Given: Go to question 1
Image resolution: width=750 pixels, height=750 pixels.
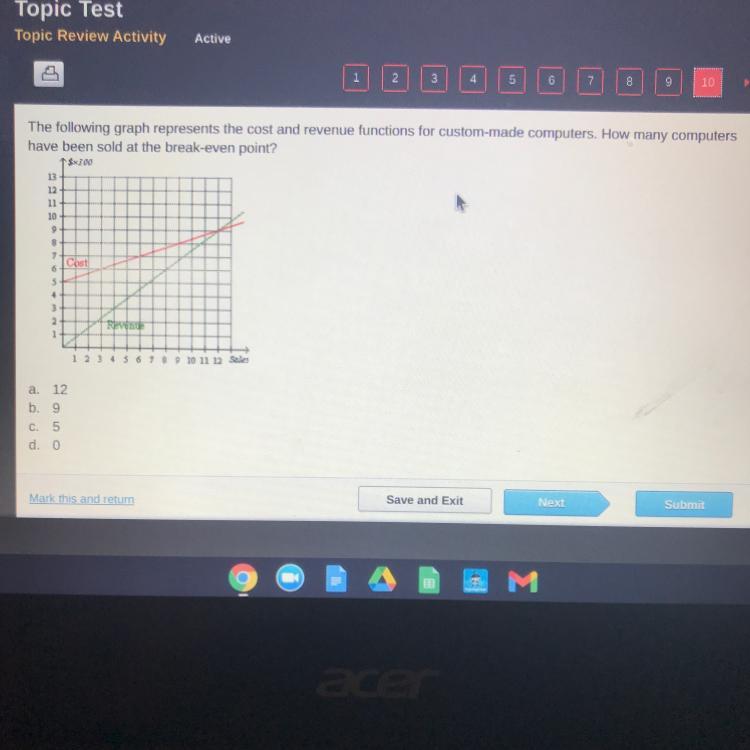Looking at the screenshot, I should pos(356,77).
